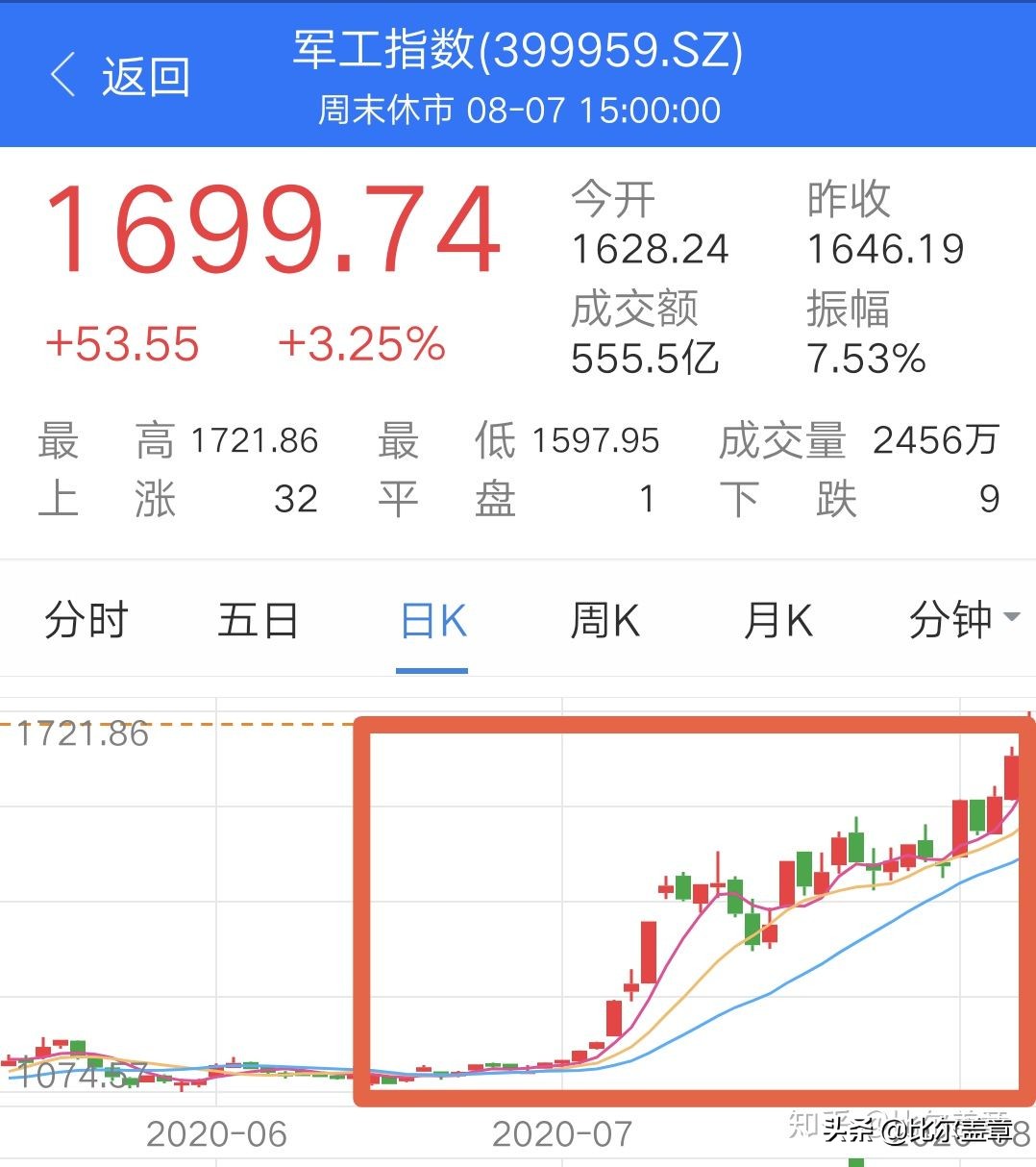Tap the index title 军工指数(399959.SZ)
1036x1167 pixels.
coord(518,56)
